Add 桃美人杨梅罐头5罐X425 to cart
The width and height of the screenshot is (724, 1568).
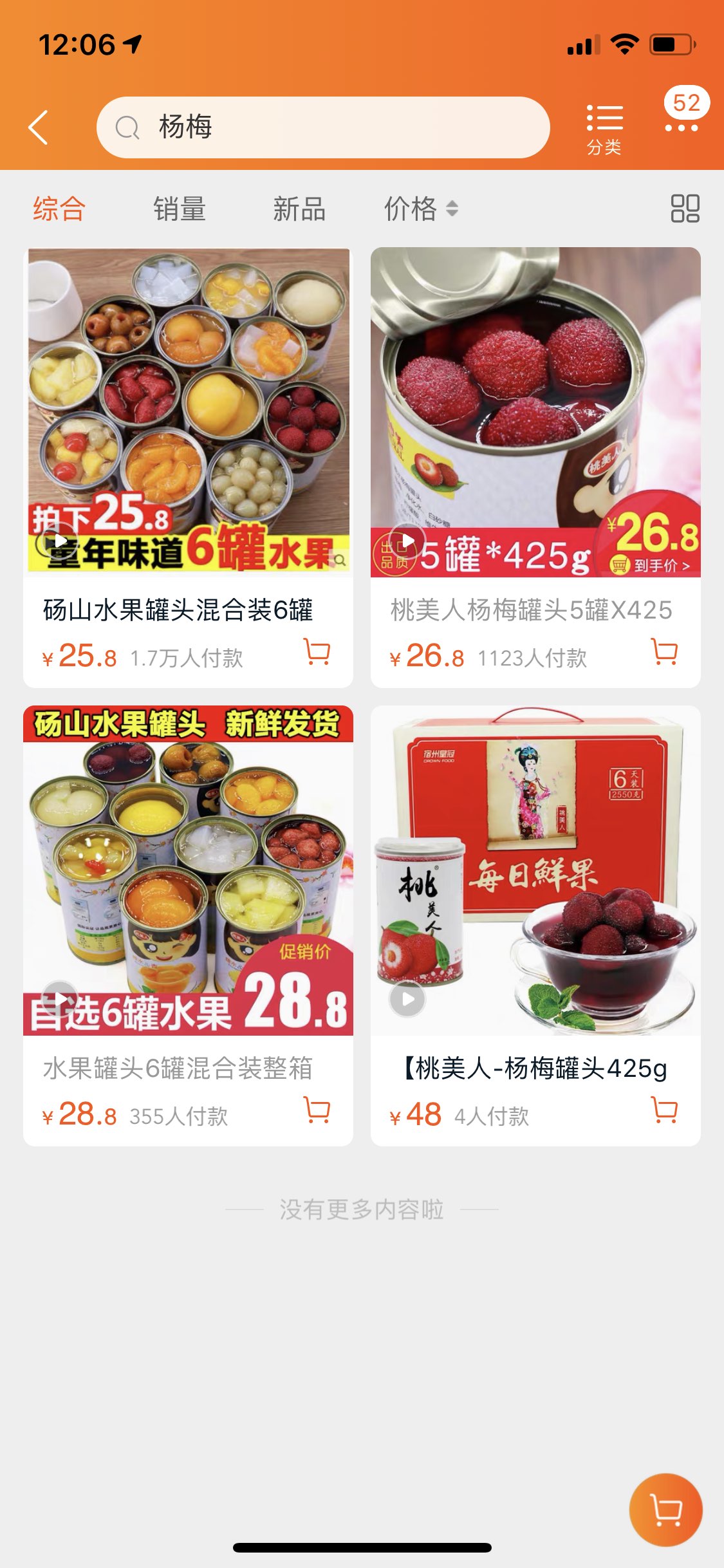coord(664,652)
